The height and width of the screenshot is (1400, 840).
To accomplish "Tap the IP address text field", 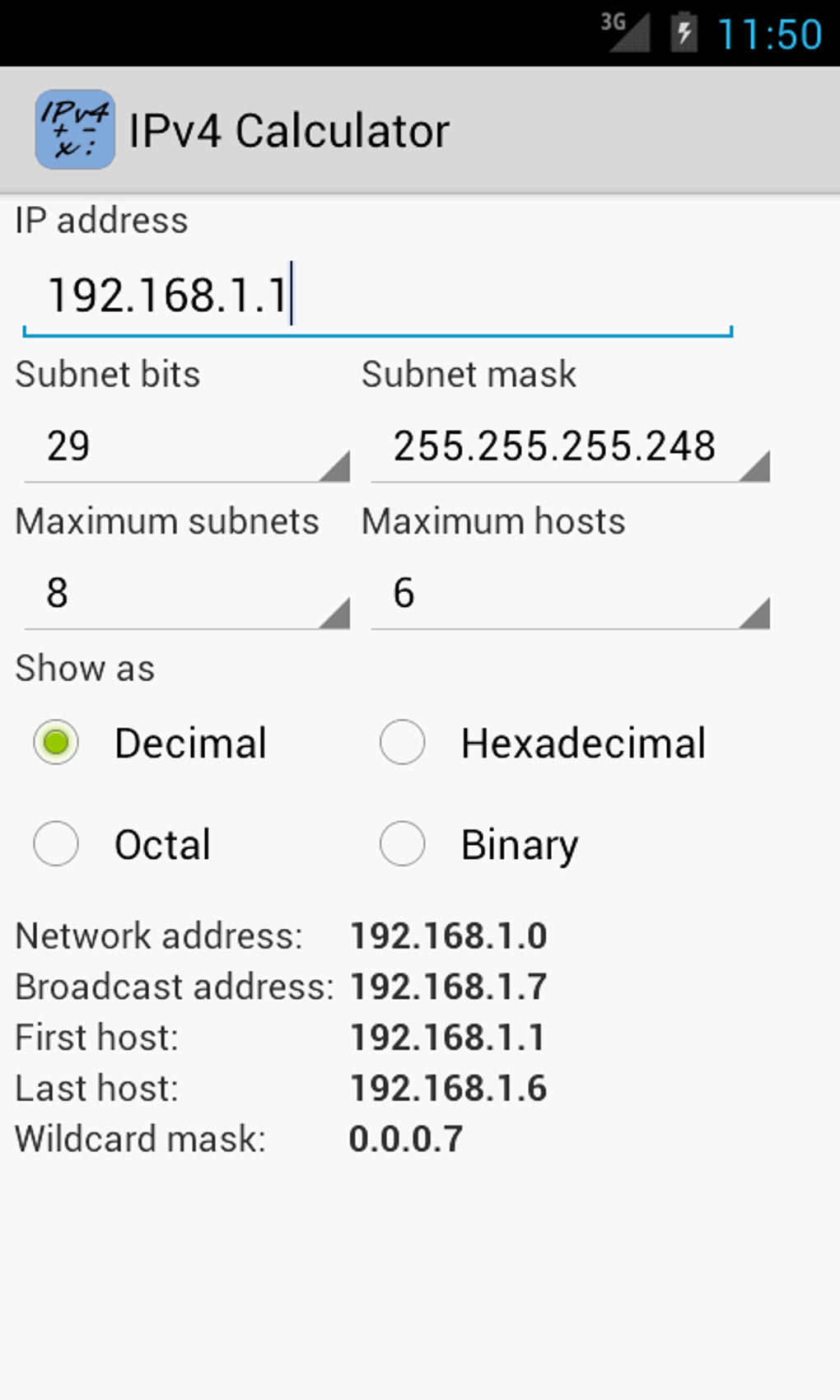I will click(376, 296).
